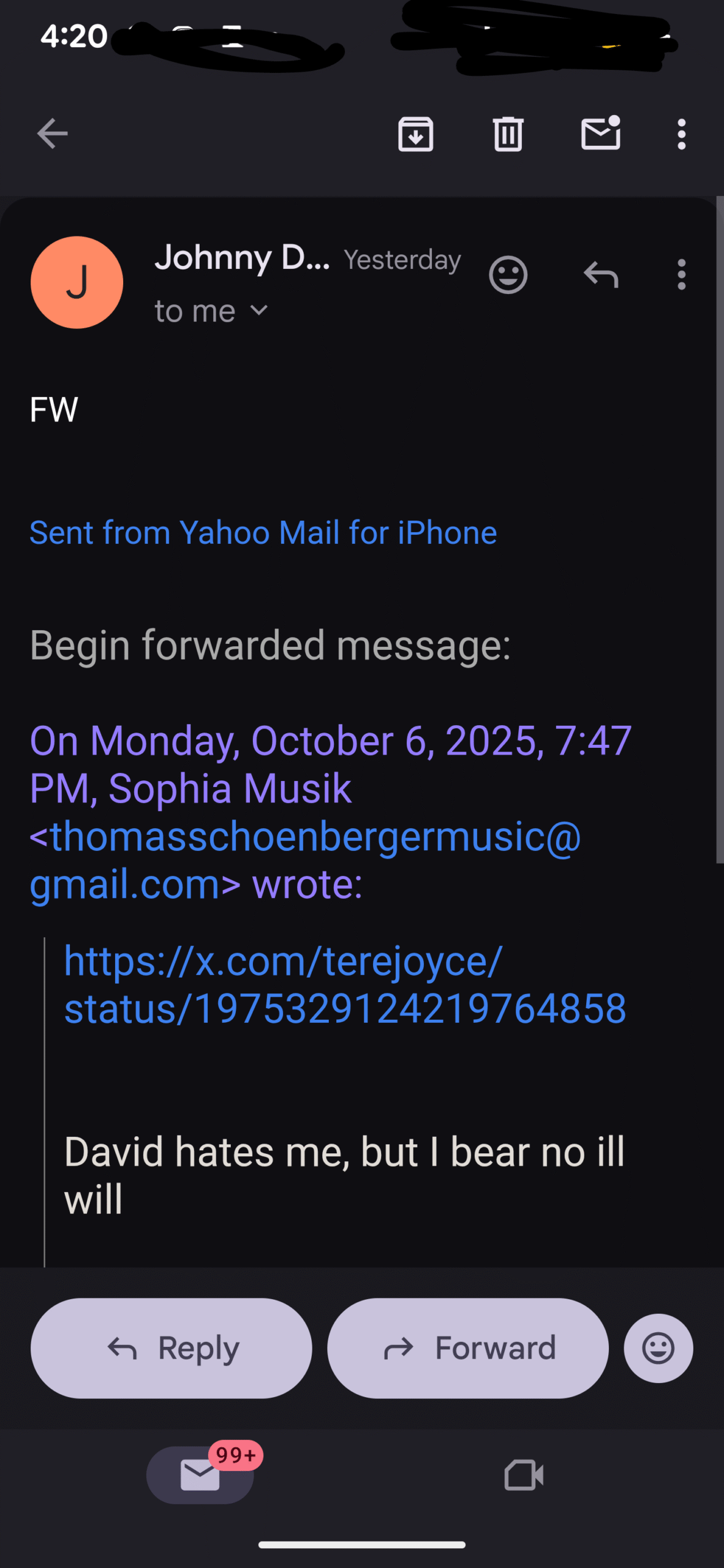
Task: Delete this email
Action: click(x=508, y=134)
